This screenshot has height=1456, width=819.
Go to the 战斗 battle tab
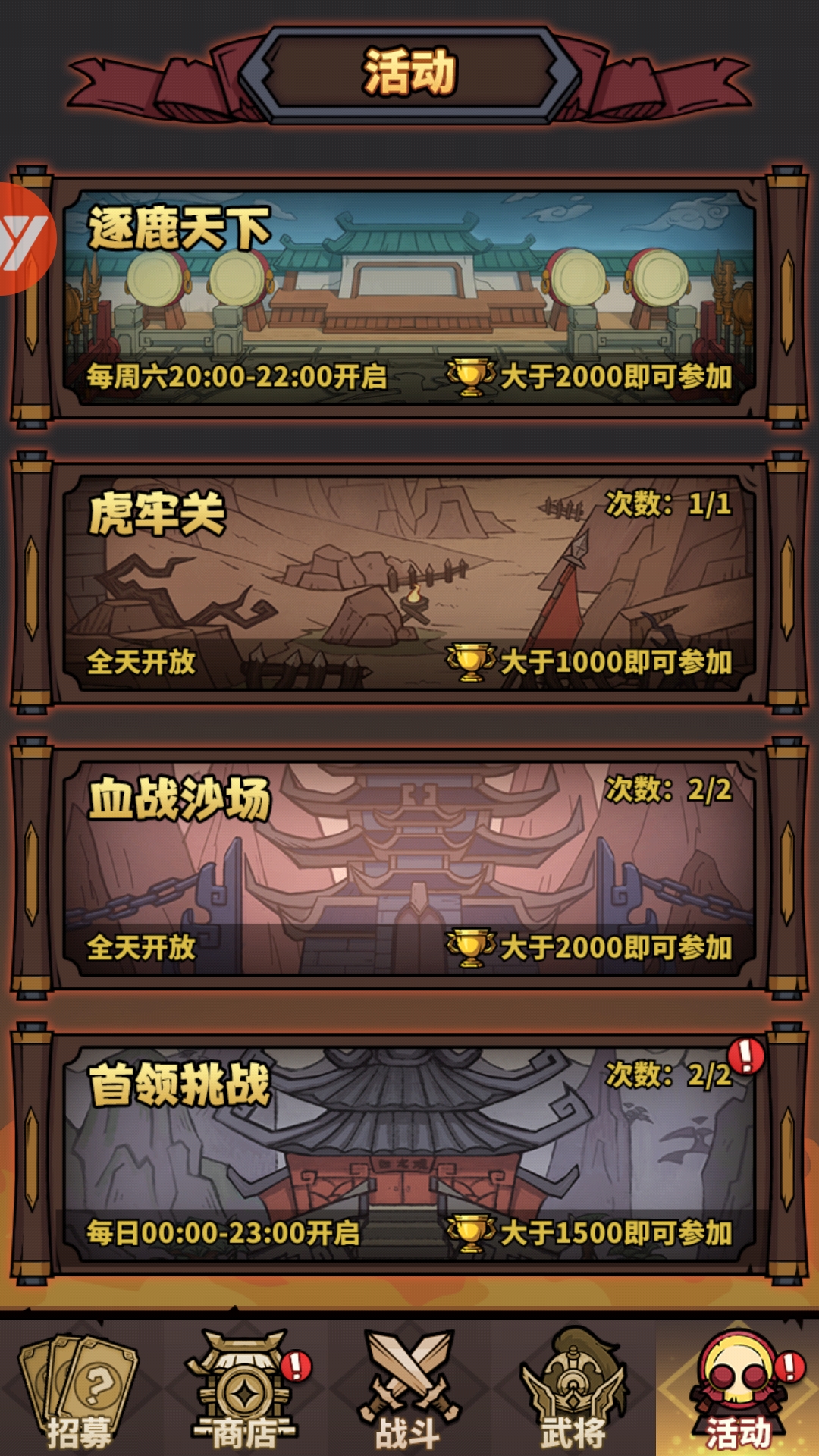coord(409,1389)
